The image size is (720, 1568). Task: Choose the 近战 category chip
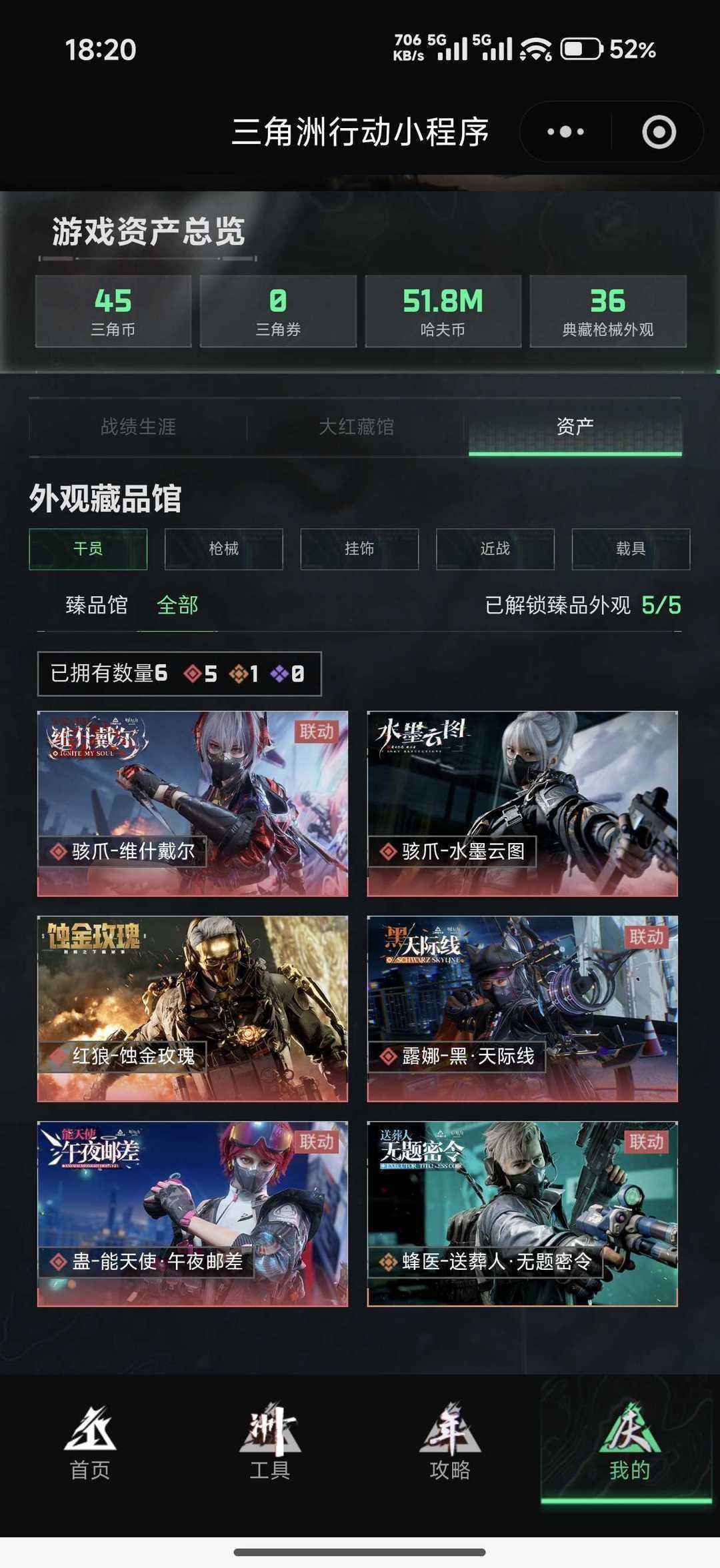(x=495, y=549)
